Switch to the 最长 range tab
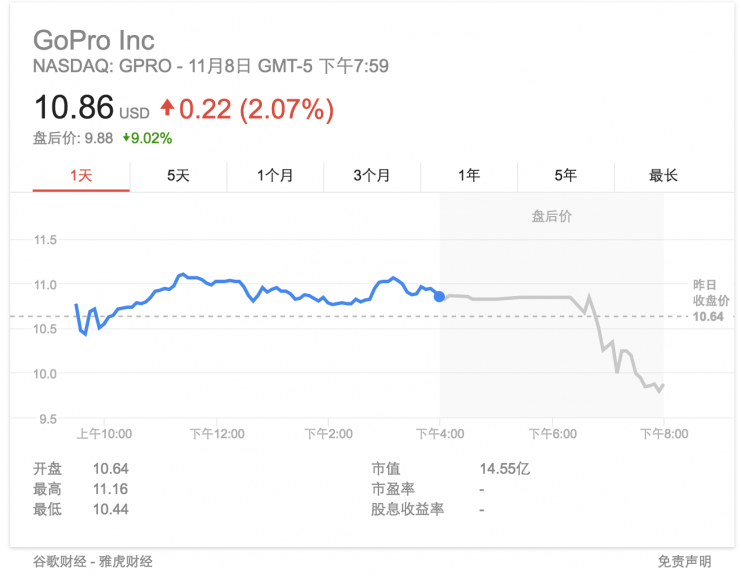Viewport: 740px width, 573px height. click(663, 176)
